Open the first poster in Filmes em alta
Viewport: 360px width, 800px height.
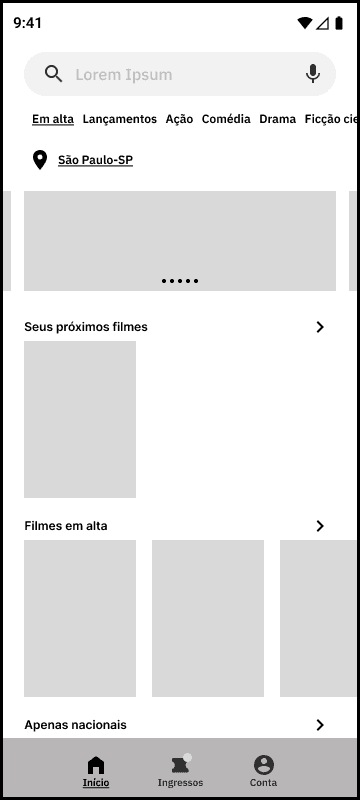click(80, 618)
